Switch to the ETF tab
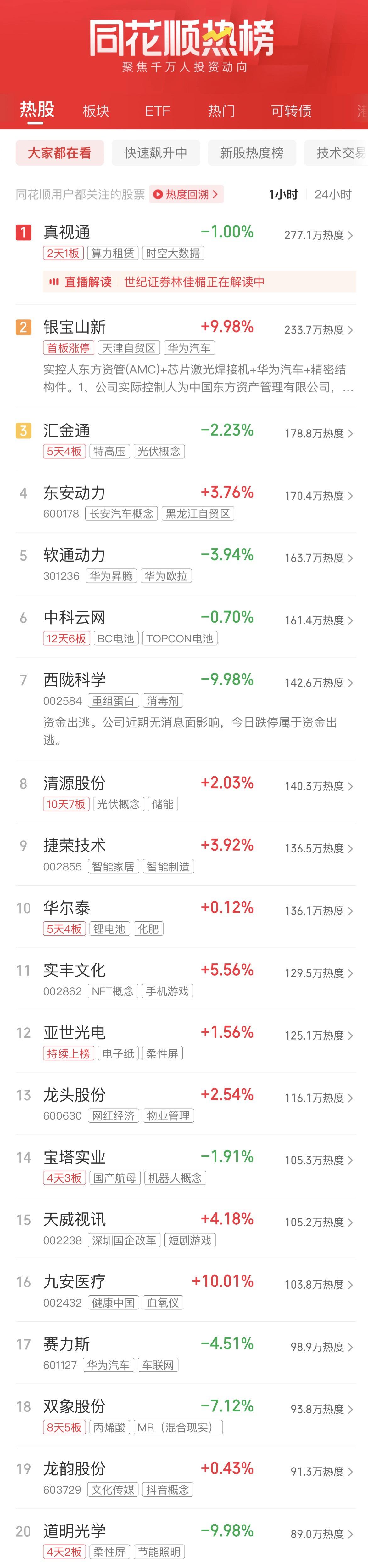The image size is (368, 1568). coord(158,111)
